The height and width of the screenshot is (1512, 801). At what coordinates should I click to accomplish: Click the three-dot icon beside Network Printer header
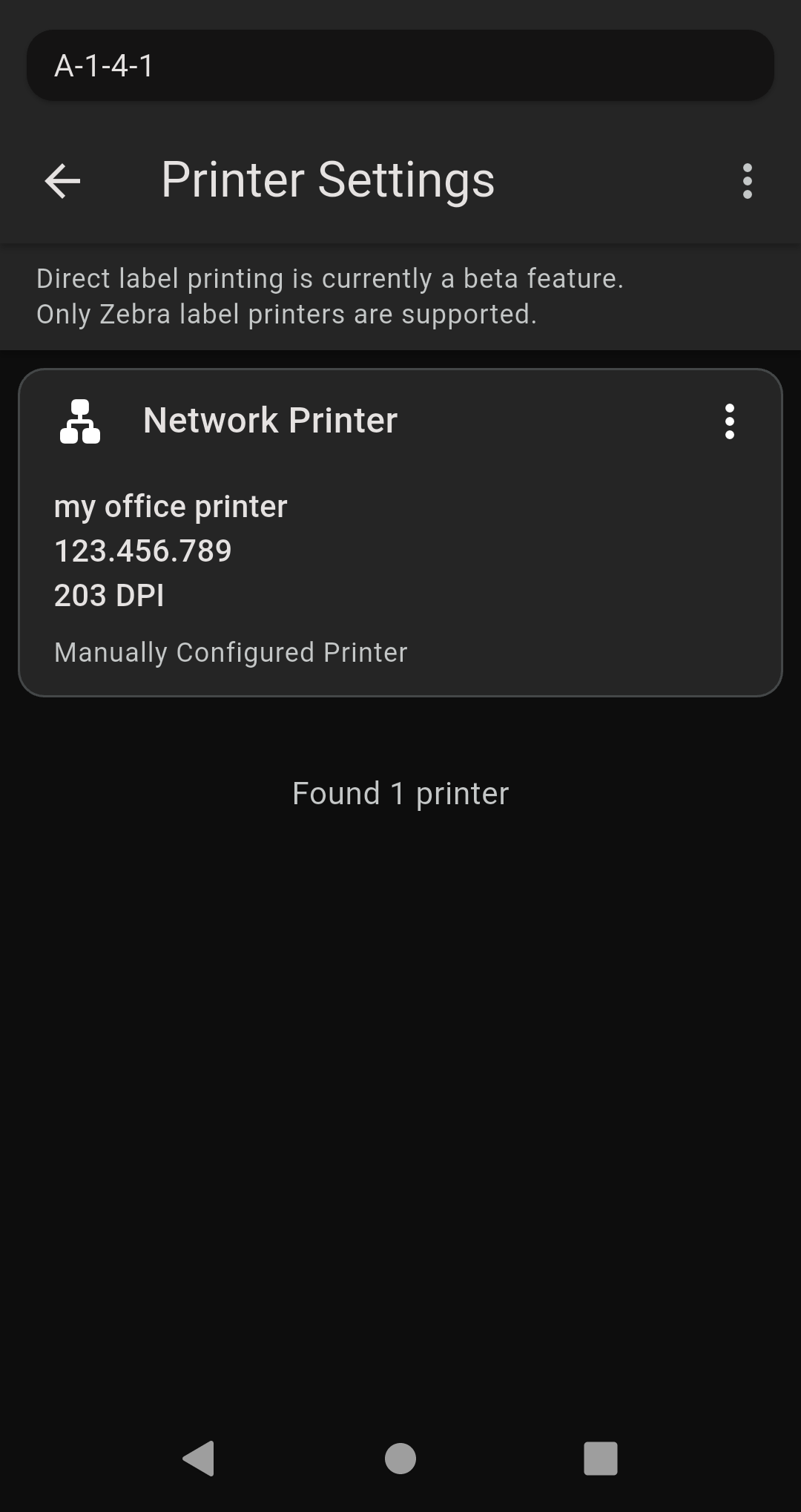pyautogui.click(x=730, y=421)
